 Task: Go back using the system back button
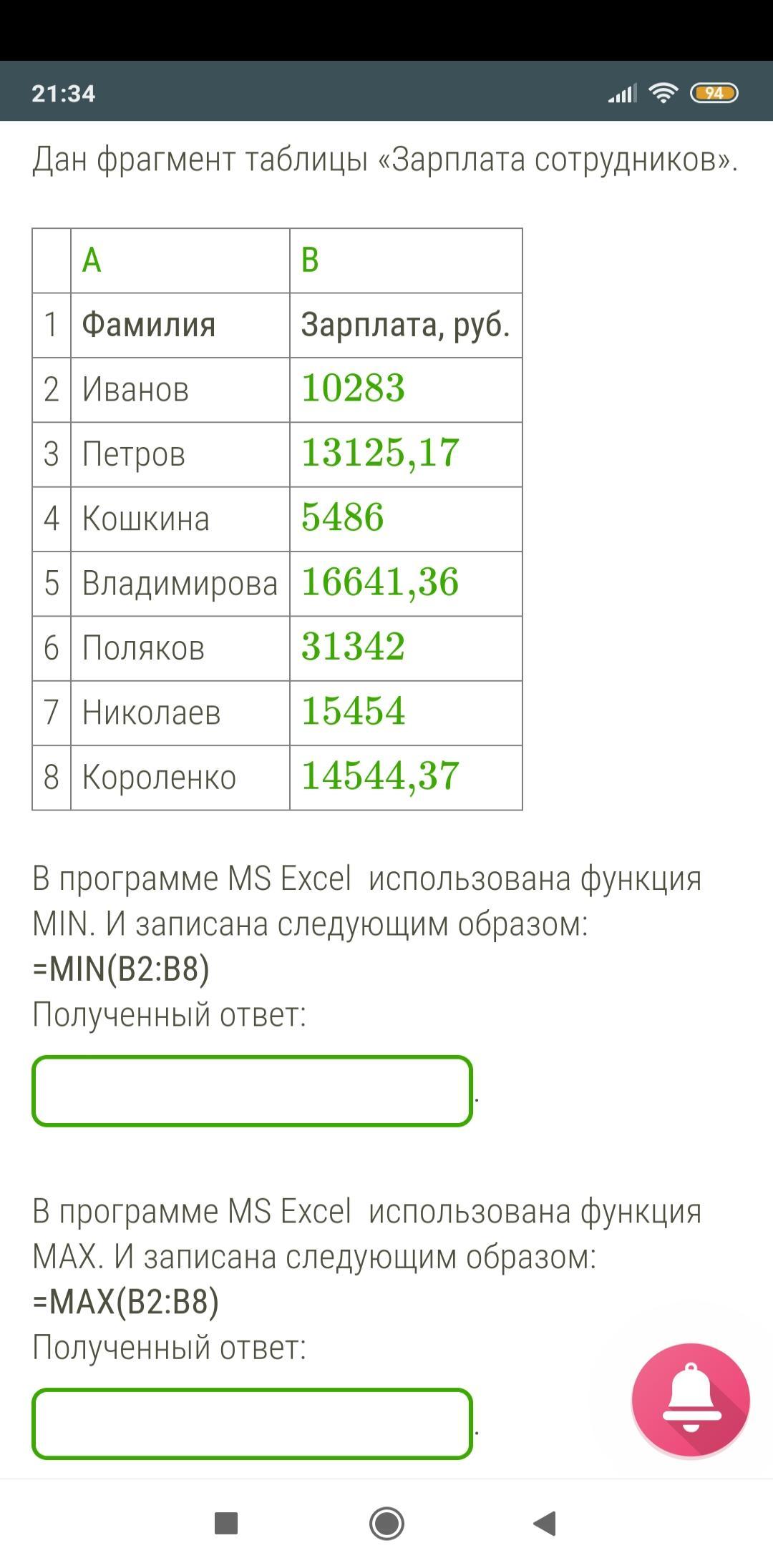[x=545, y=1524]
